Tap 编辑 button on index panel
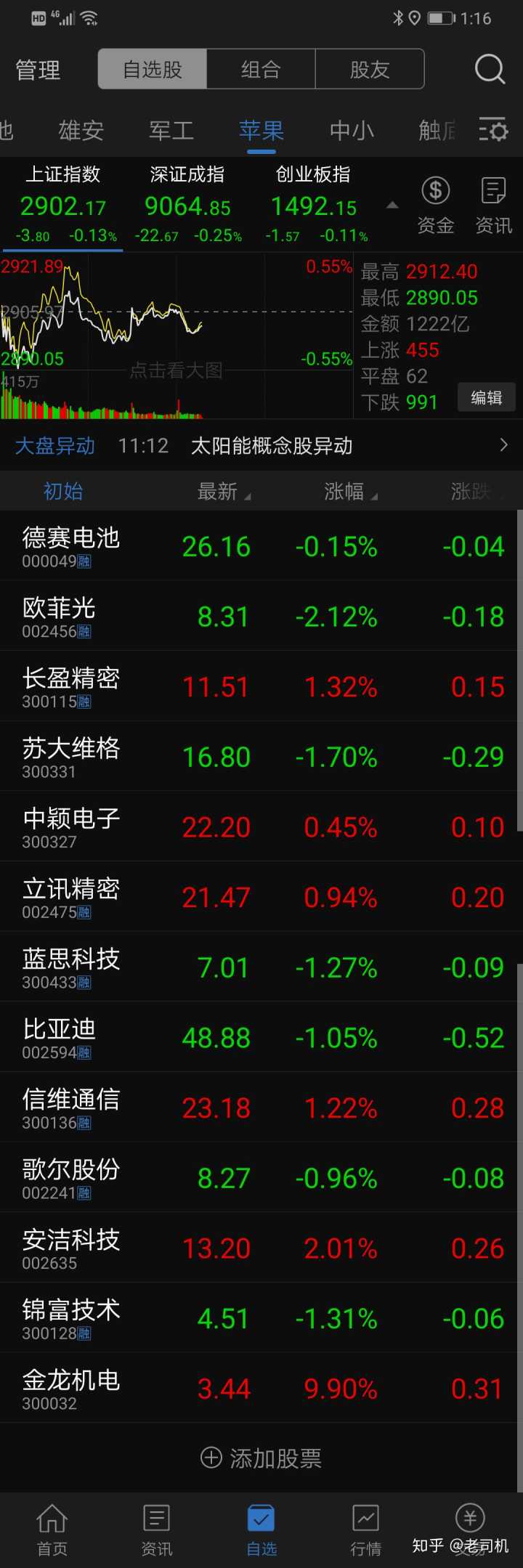 (x=486, y=397)
